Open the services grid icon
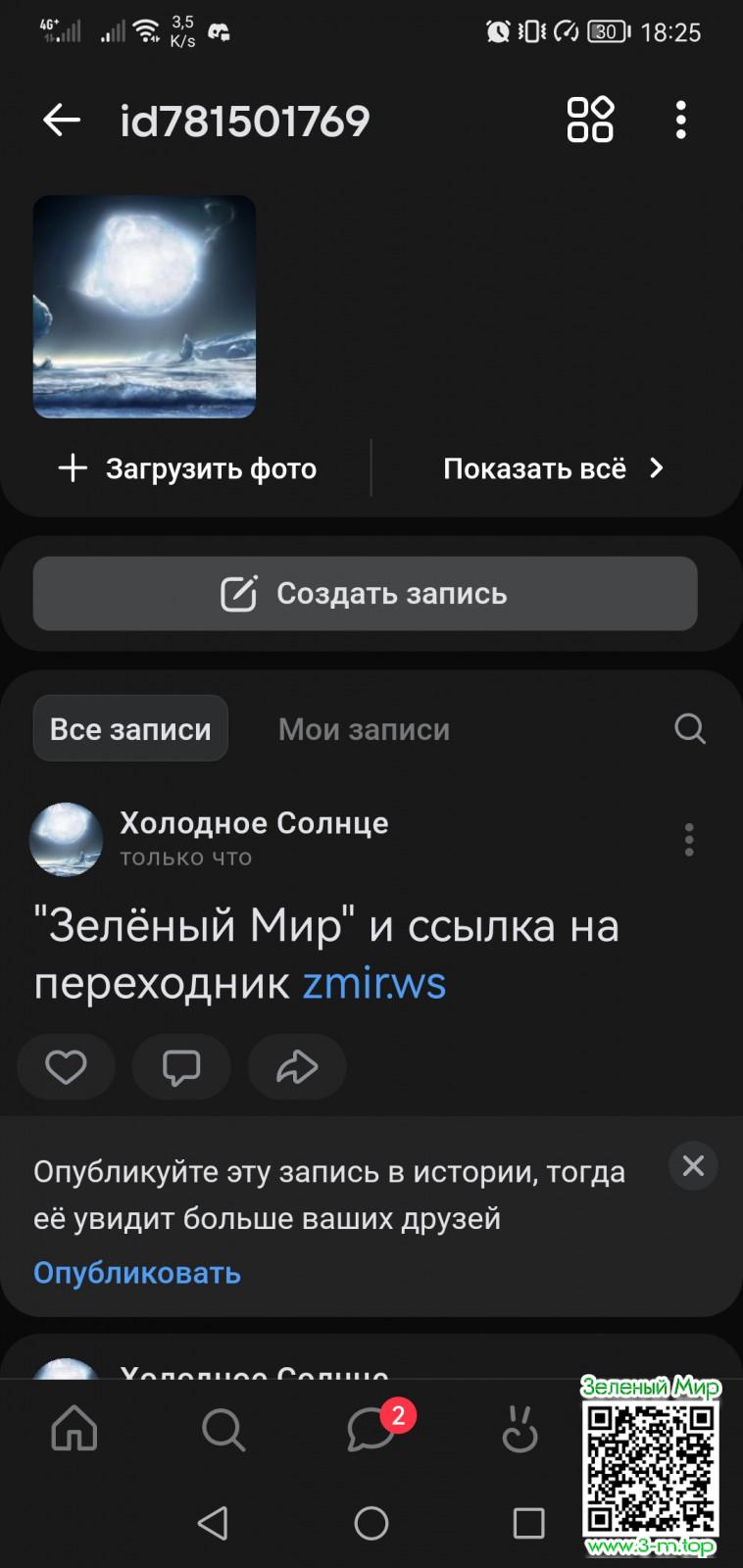The height and width of the screenshot is (1568, 743). tap(590, 121)
